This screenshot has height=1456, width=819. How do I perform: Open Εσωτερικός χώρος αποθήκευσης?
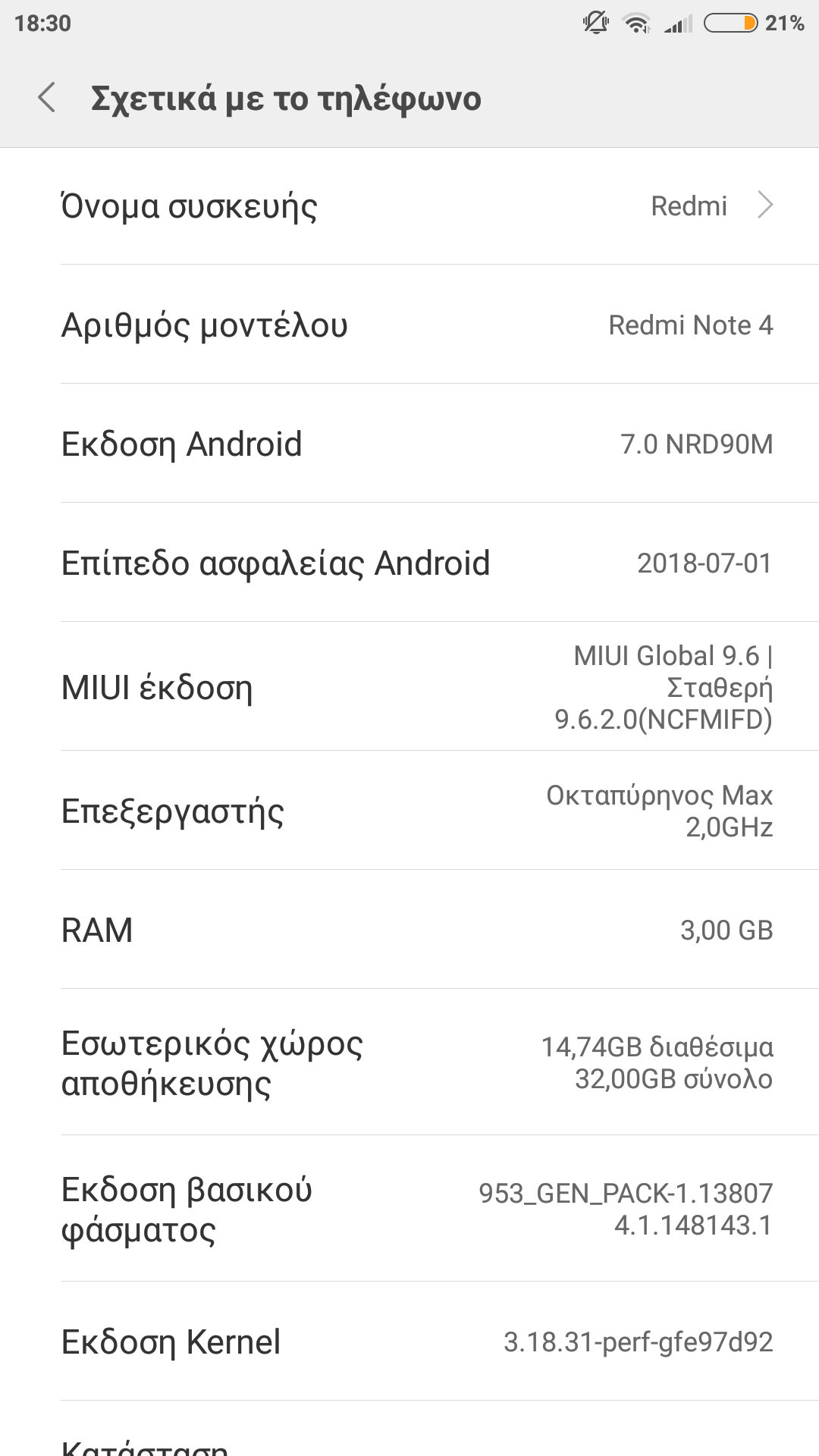pos(409,1062)
